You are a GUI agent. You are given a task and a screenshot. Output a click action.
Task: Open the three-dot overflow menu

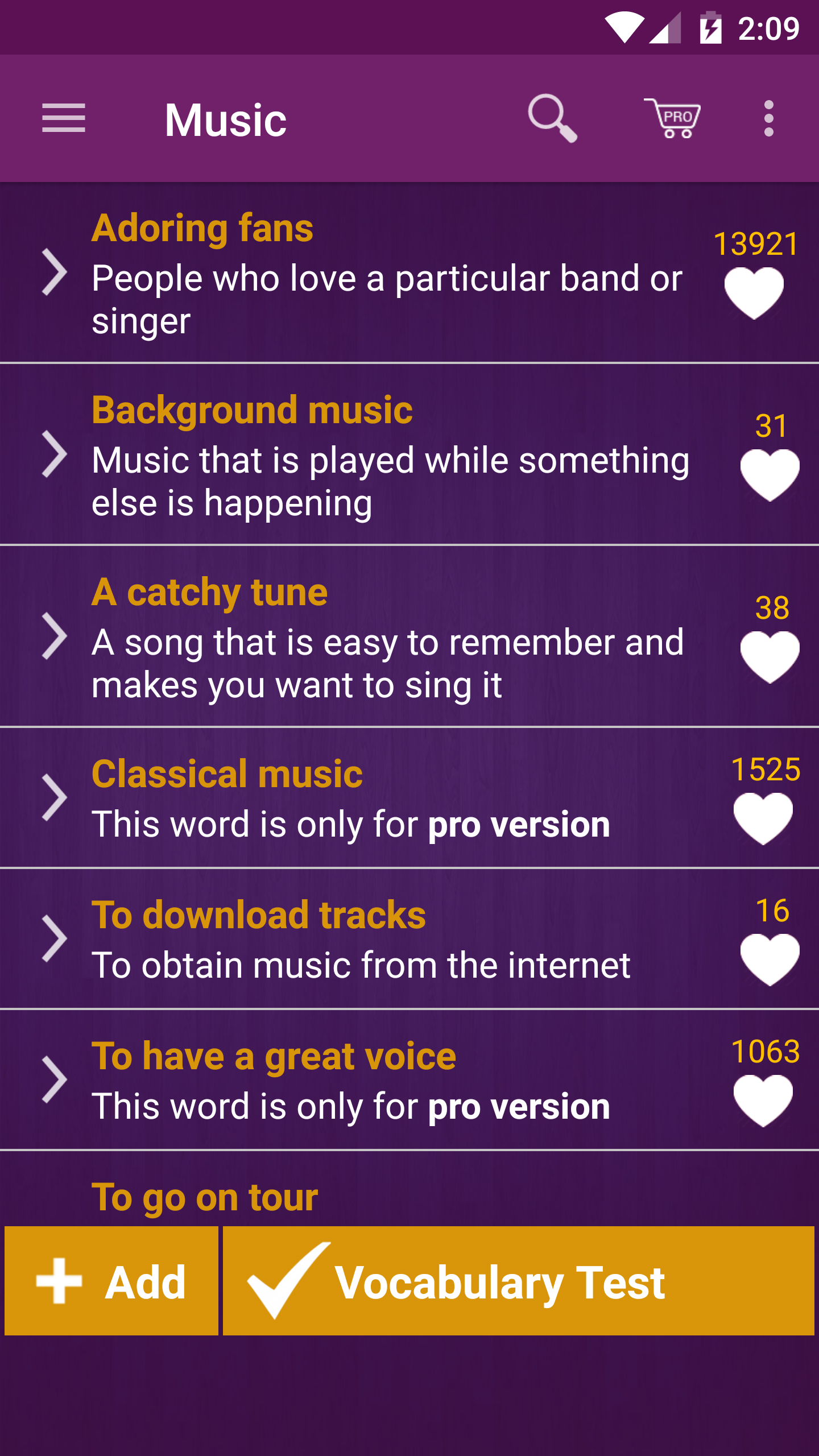768,119
